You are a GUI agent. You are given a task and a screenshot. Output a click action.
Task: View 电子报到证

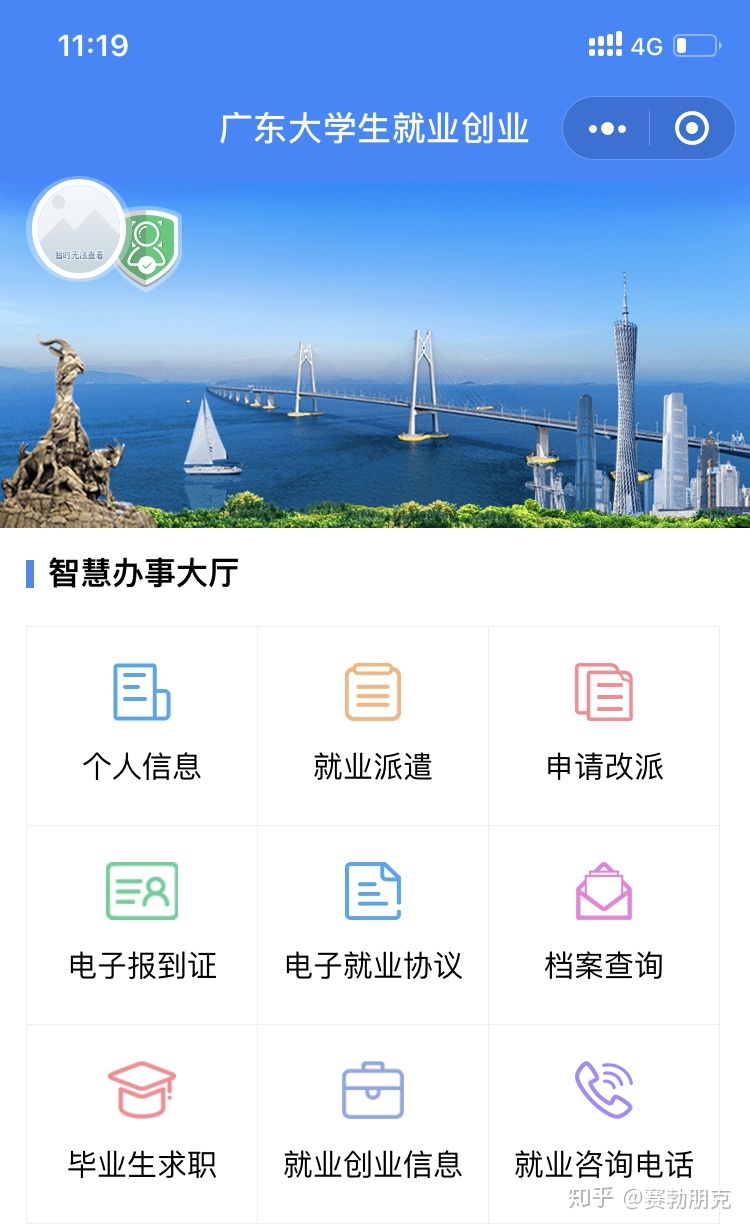142,924
